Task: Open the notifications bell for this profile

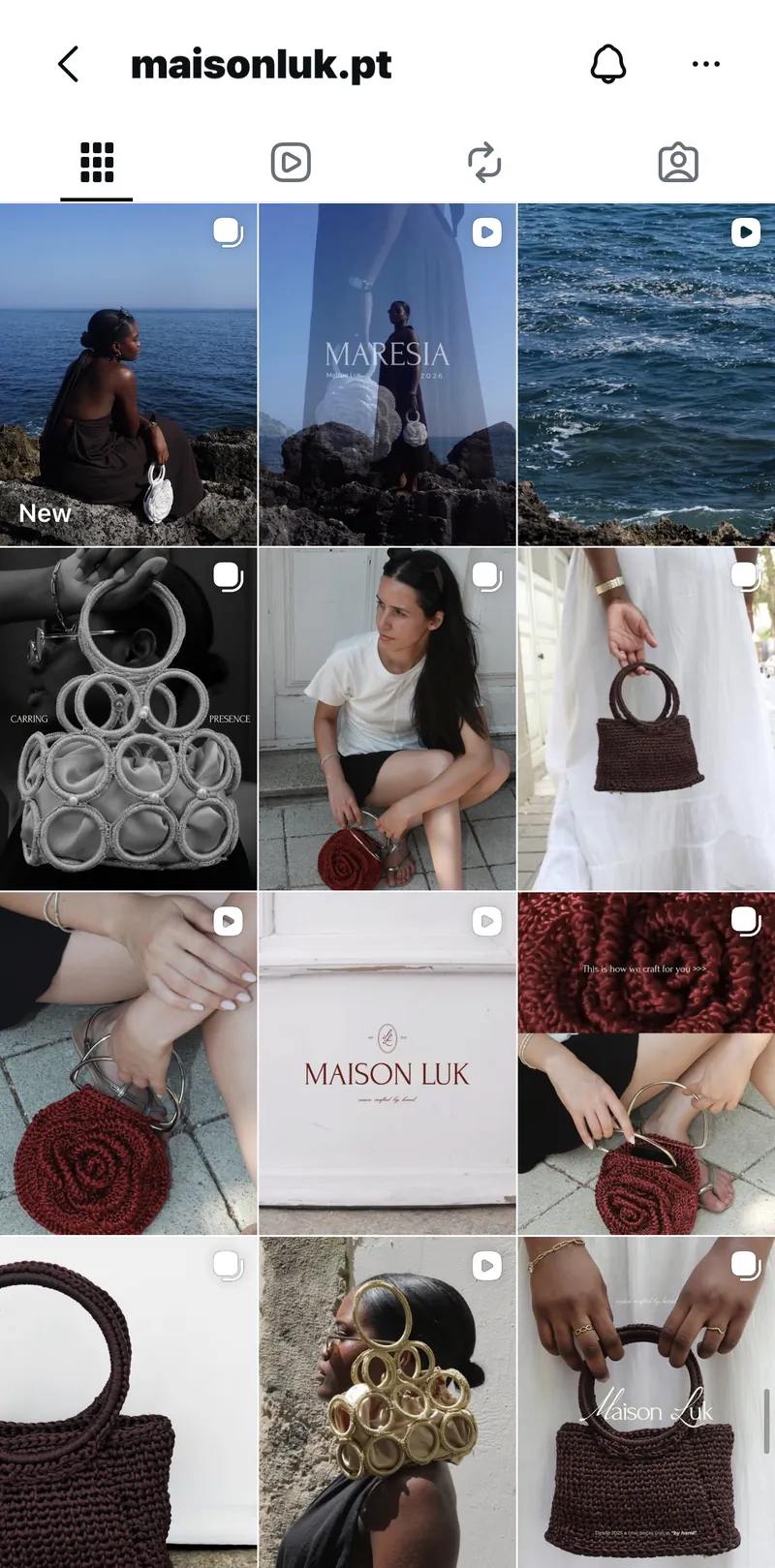Action: [x=608, y=64]
